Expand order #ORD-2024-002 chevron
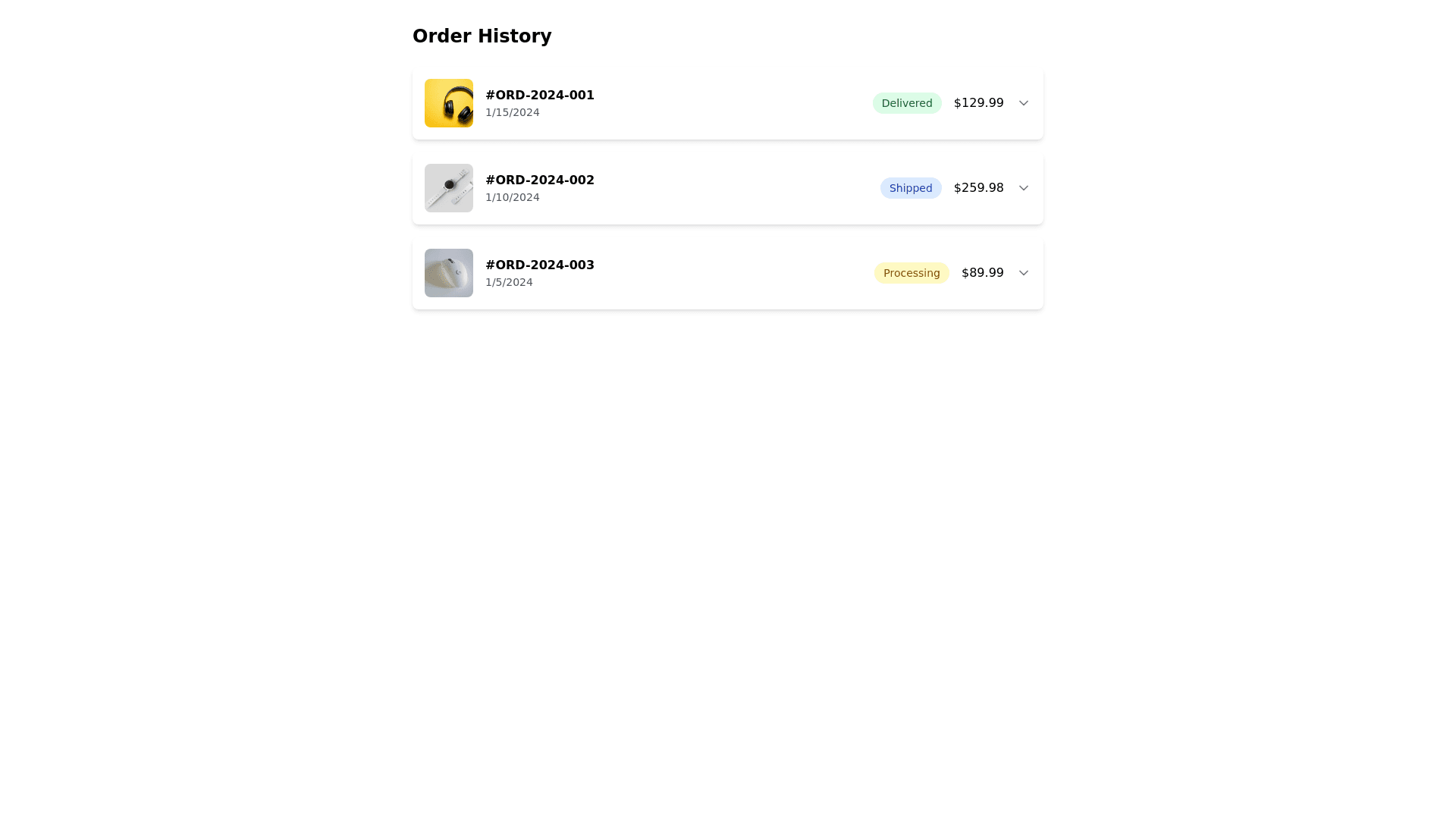1456x819 pixels. [1023, 188]
